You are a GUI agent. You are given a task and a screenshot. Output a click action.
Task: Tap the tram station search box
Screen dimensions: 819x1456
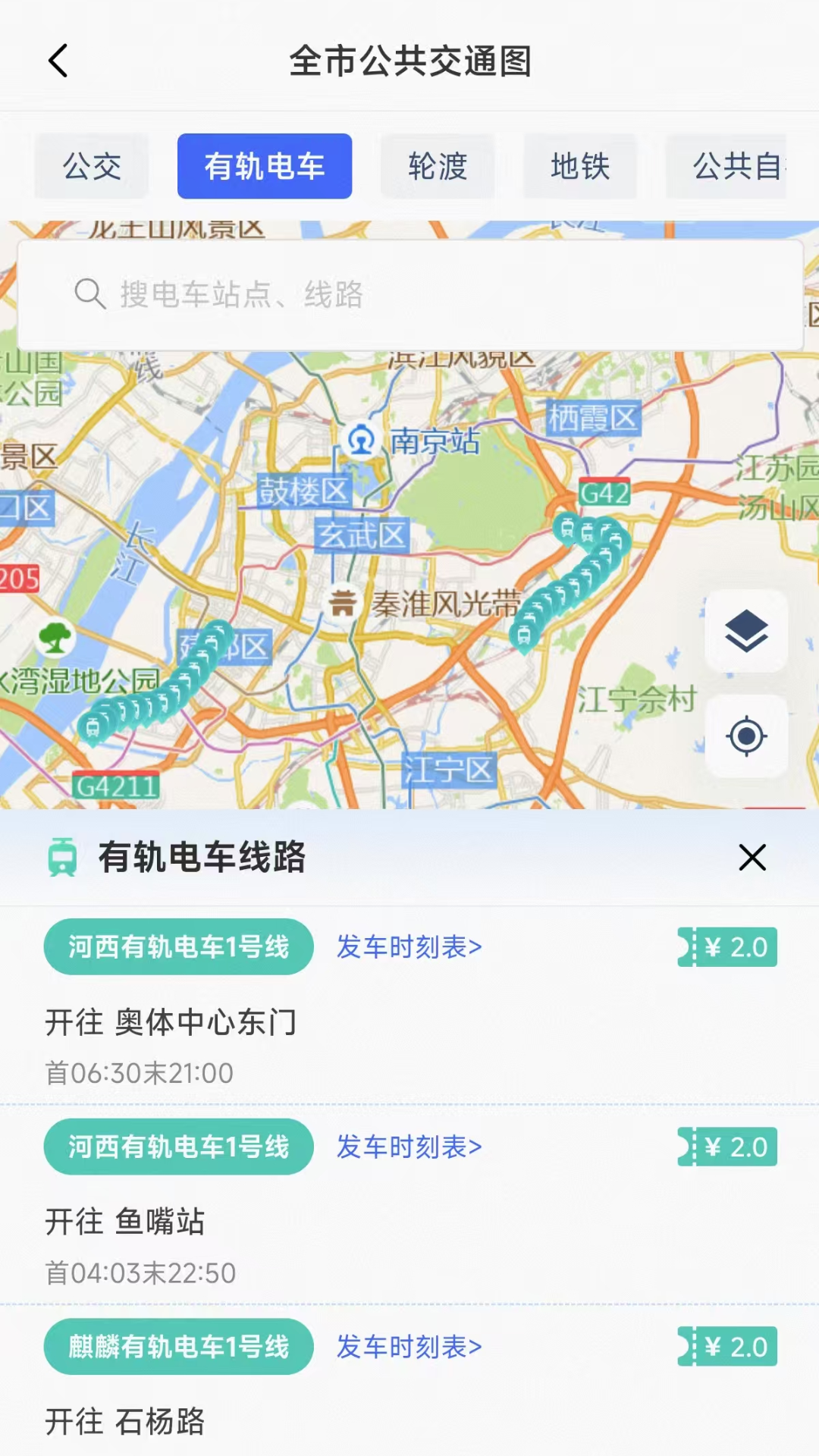click(x=409, y=294)
